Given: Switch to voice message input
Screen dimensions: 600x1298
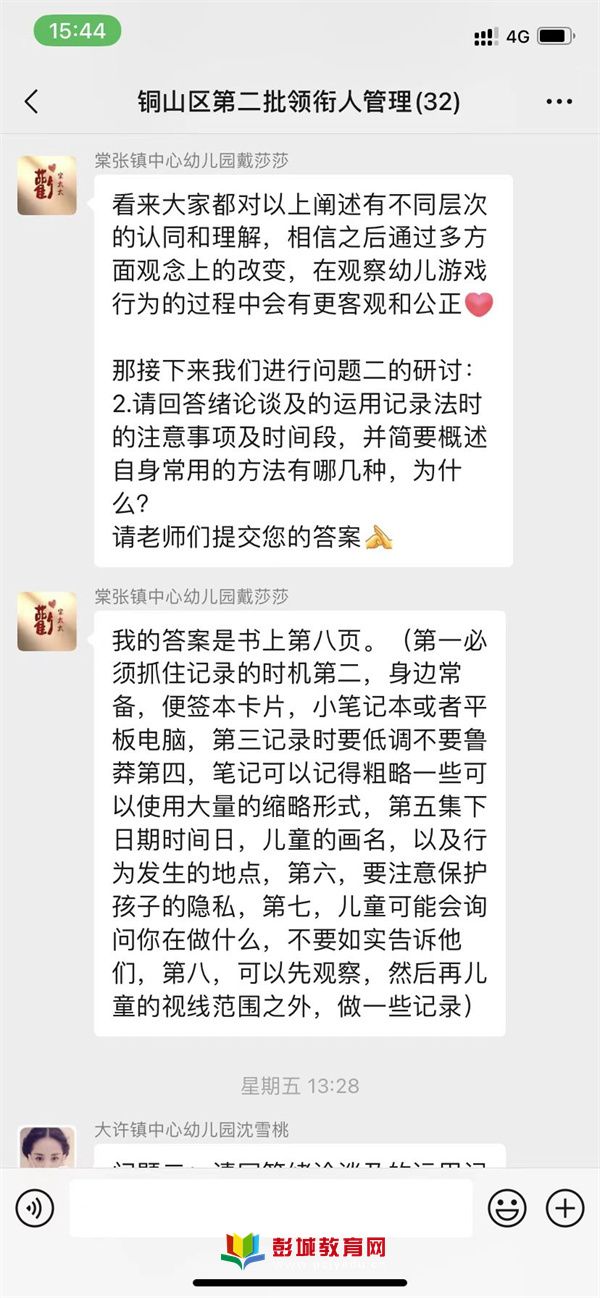Looking at the screenshot, I should point(35,1208).
